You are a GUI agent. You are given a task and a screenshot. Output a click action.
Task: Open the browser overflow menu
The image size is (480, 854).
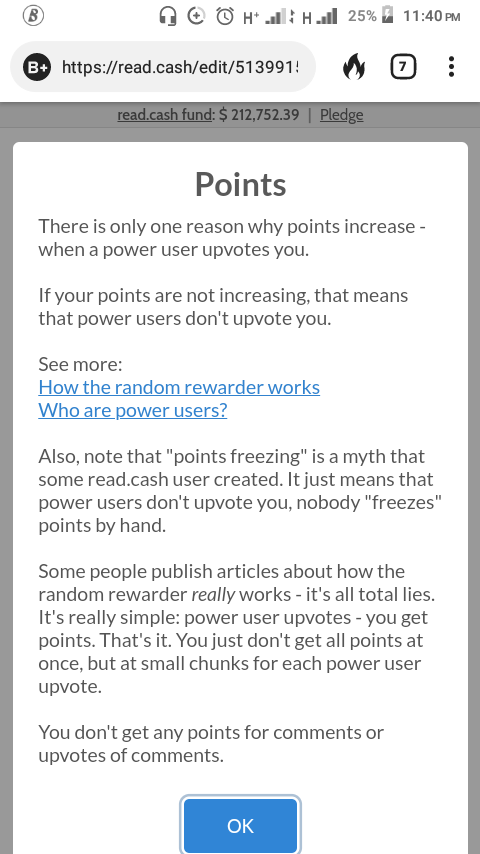coord(451,66)
